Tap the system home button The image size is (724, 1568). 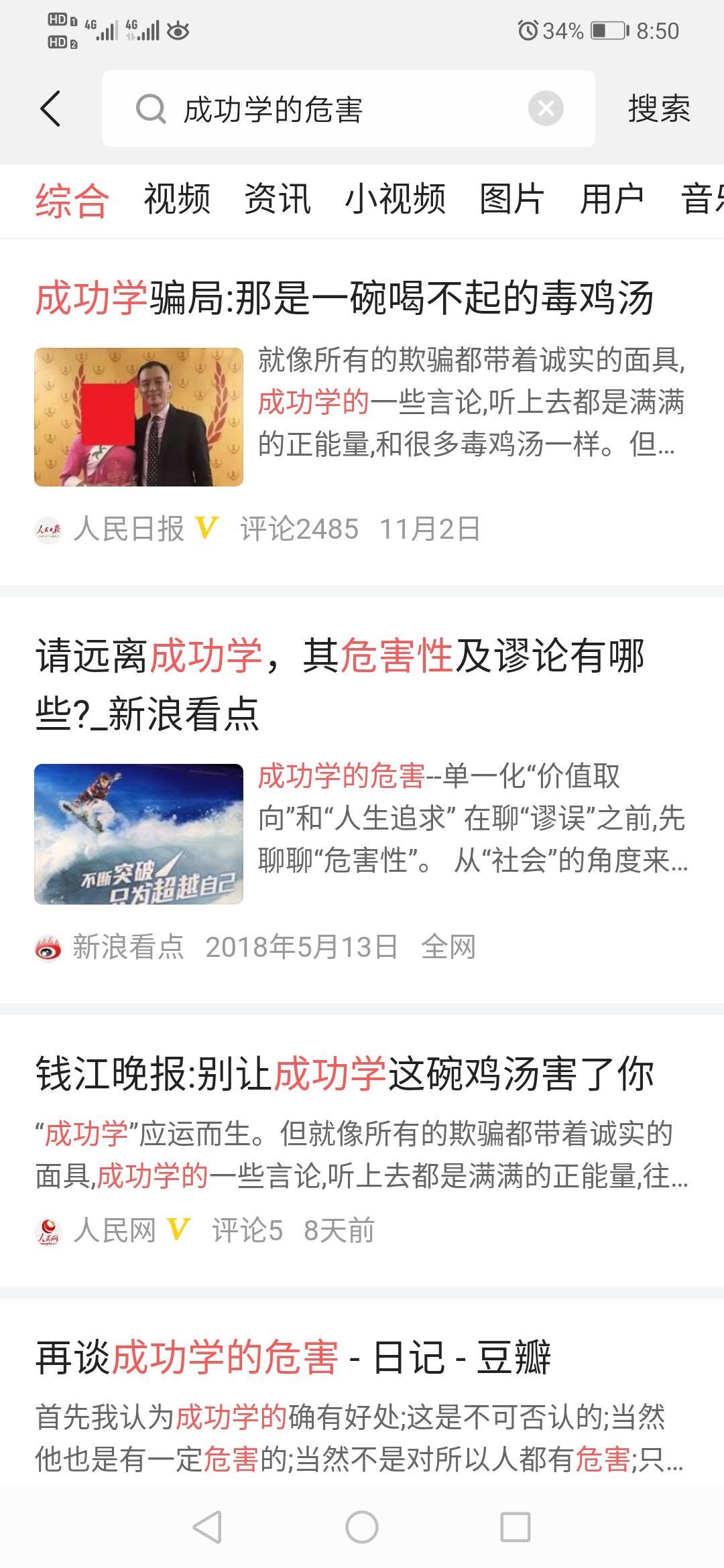[362, 1528]
